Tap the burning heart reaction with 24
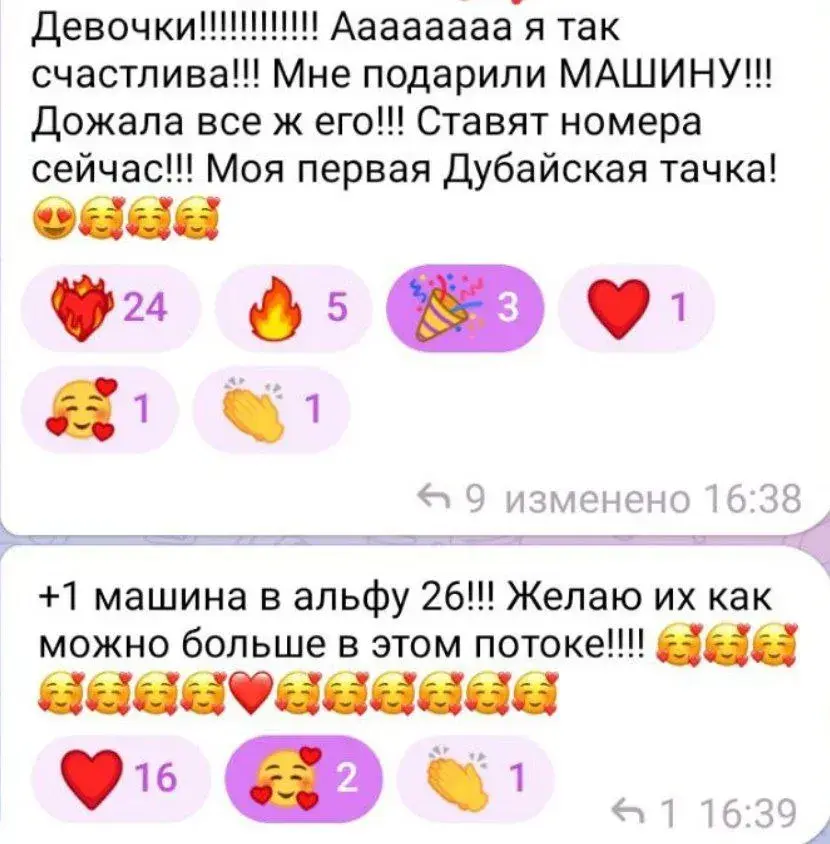The height and width of the screenshot is (844, 830). [x=110, y=308]
